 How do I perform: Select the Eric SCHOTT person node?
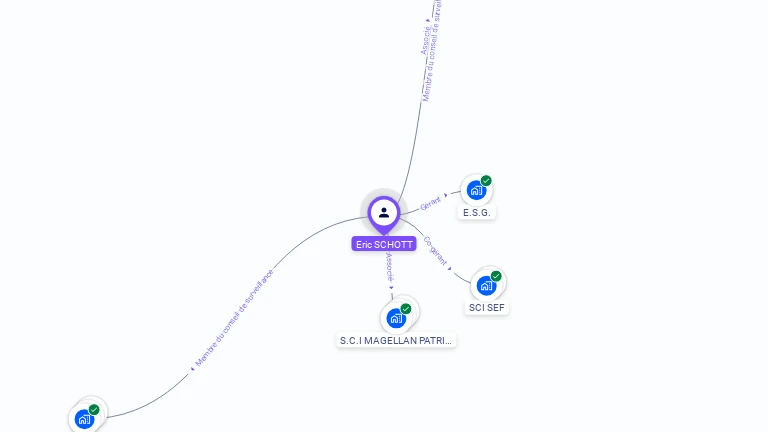click(x=383, y=213)
